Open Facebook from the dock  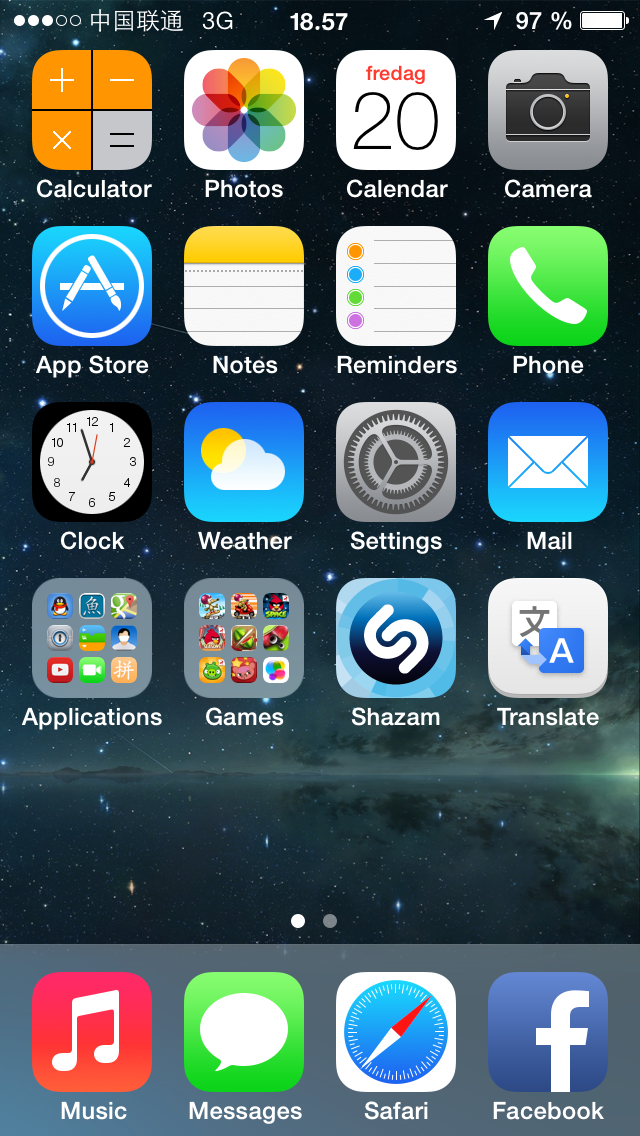pyautogui.click(x=548, y=1032)
